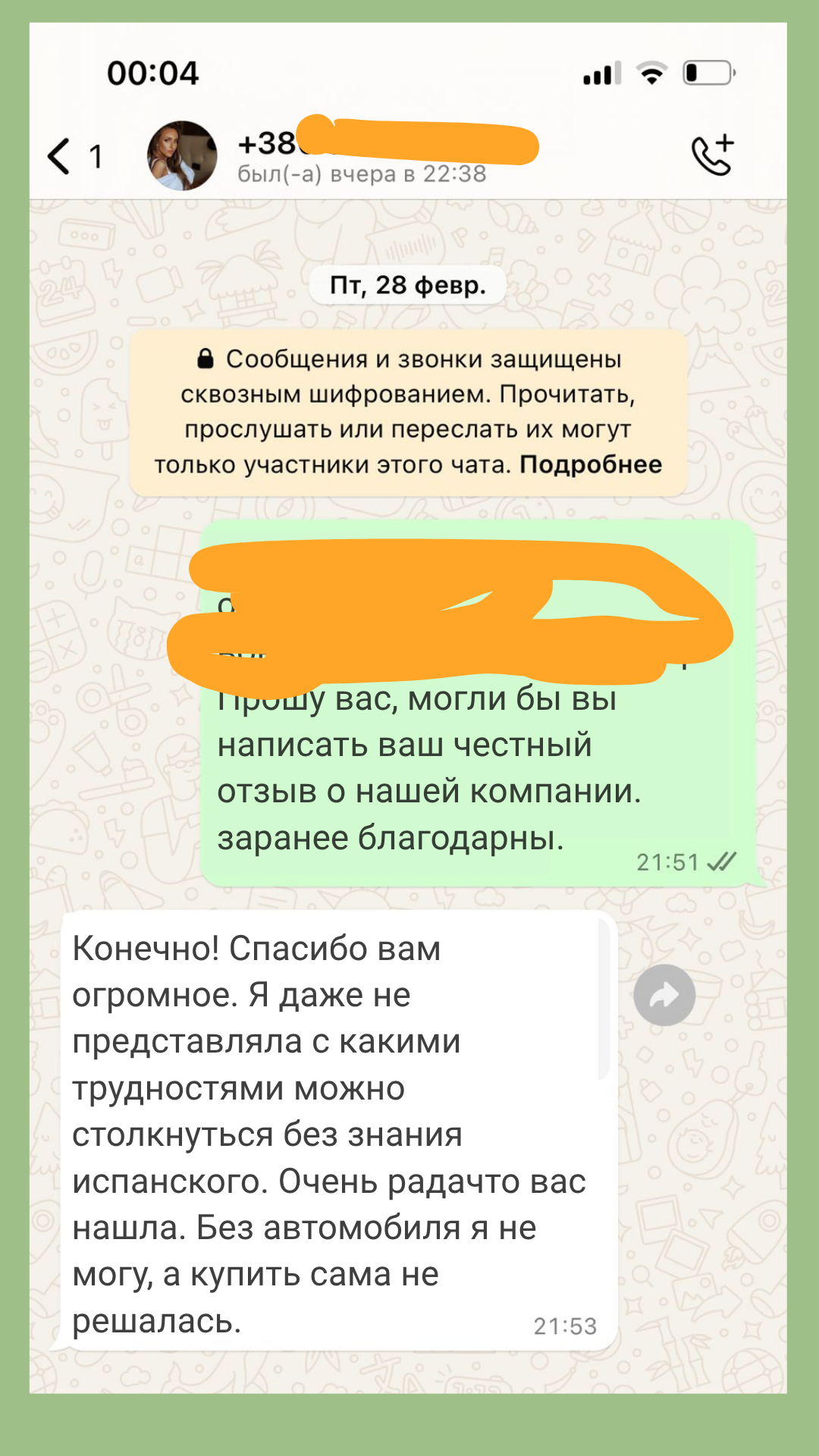
Task: Open the contact's profile photo
Action: [182, 155]
